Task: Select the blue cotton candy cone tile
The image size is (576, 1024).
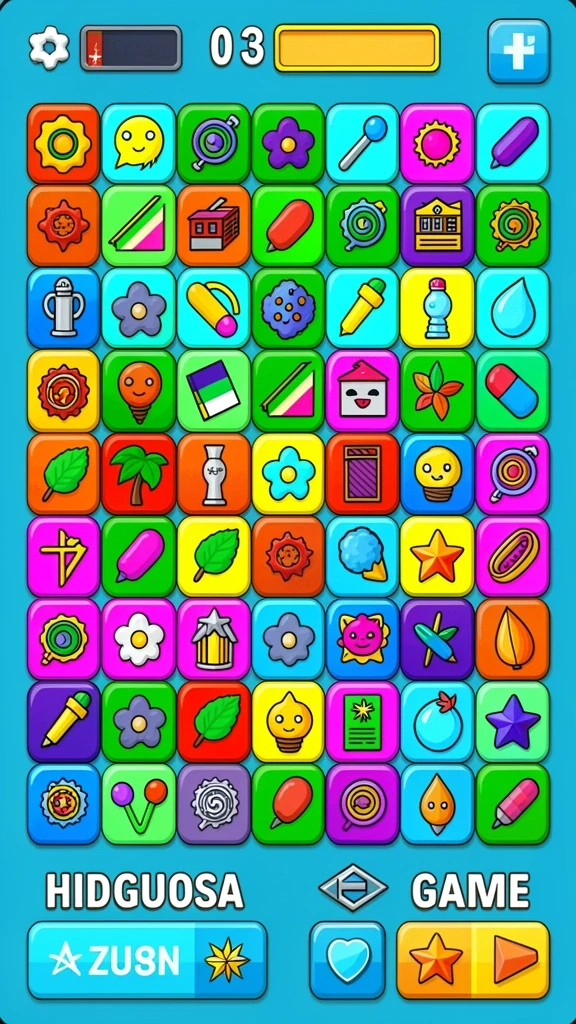Action: point(362,556)
